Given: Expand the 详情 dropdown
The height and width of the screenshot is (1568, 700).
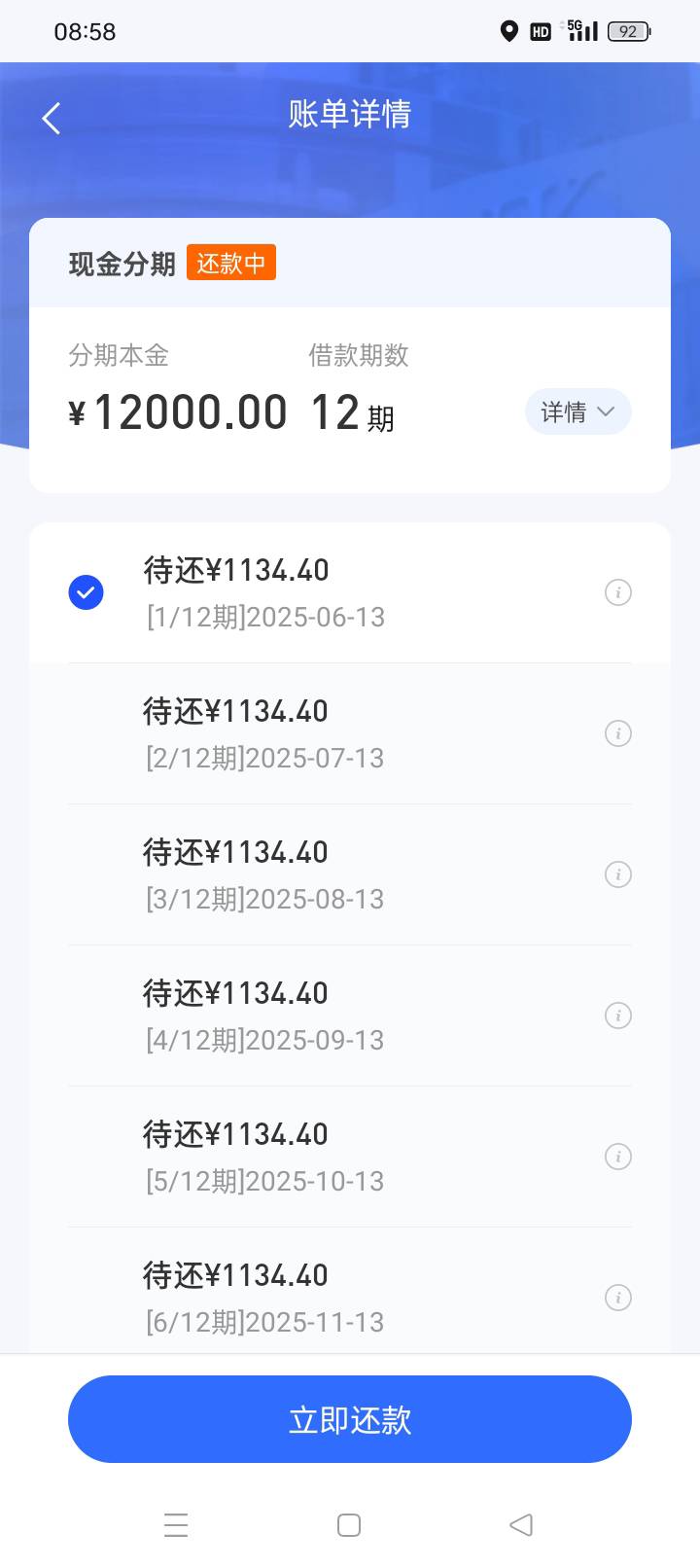Looking at the screenshot, I should pyautogui.click(x=578, y=411).
